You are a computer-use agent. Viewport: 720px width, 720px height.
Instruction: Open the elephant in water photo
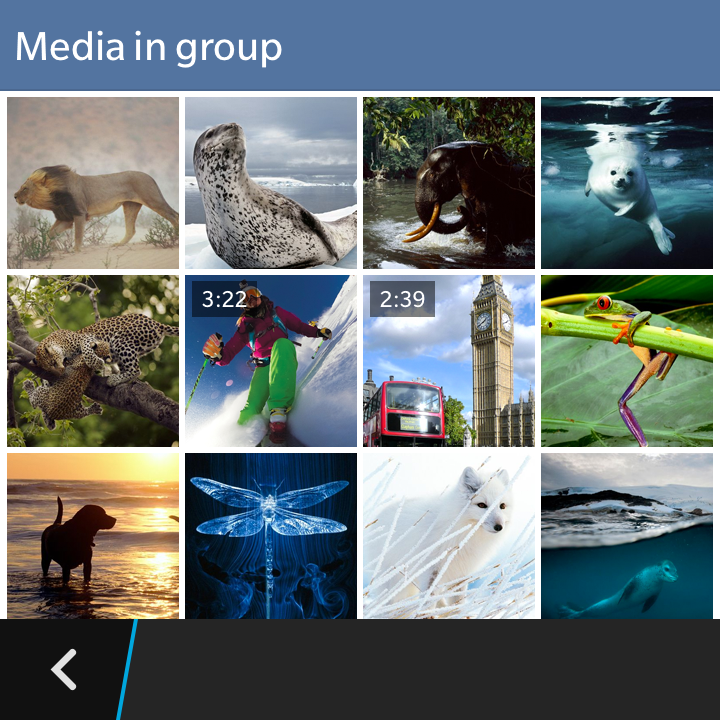click(449, 183)
